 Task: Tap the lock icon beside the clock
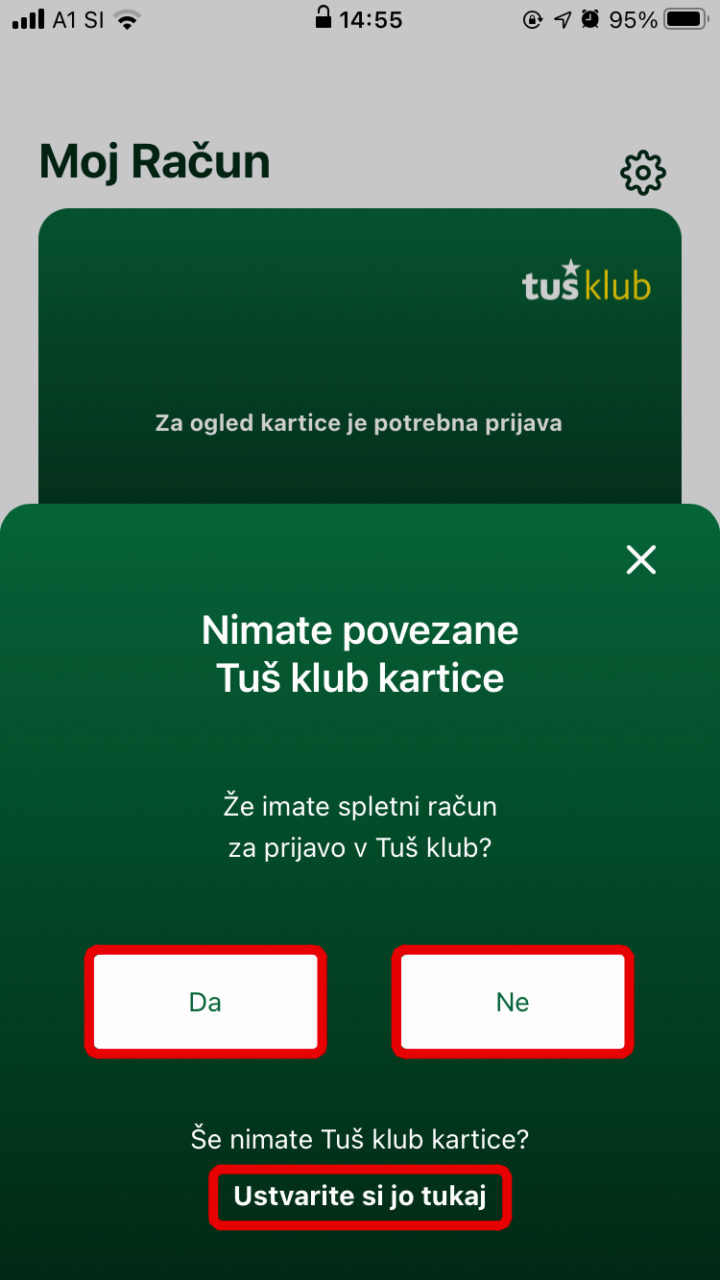tap(323, 17)
